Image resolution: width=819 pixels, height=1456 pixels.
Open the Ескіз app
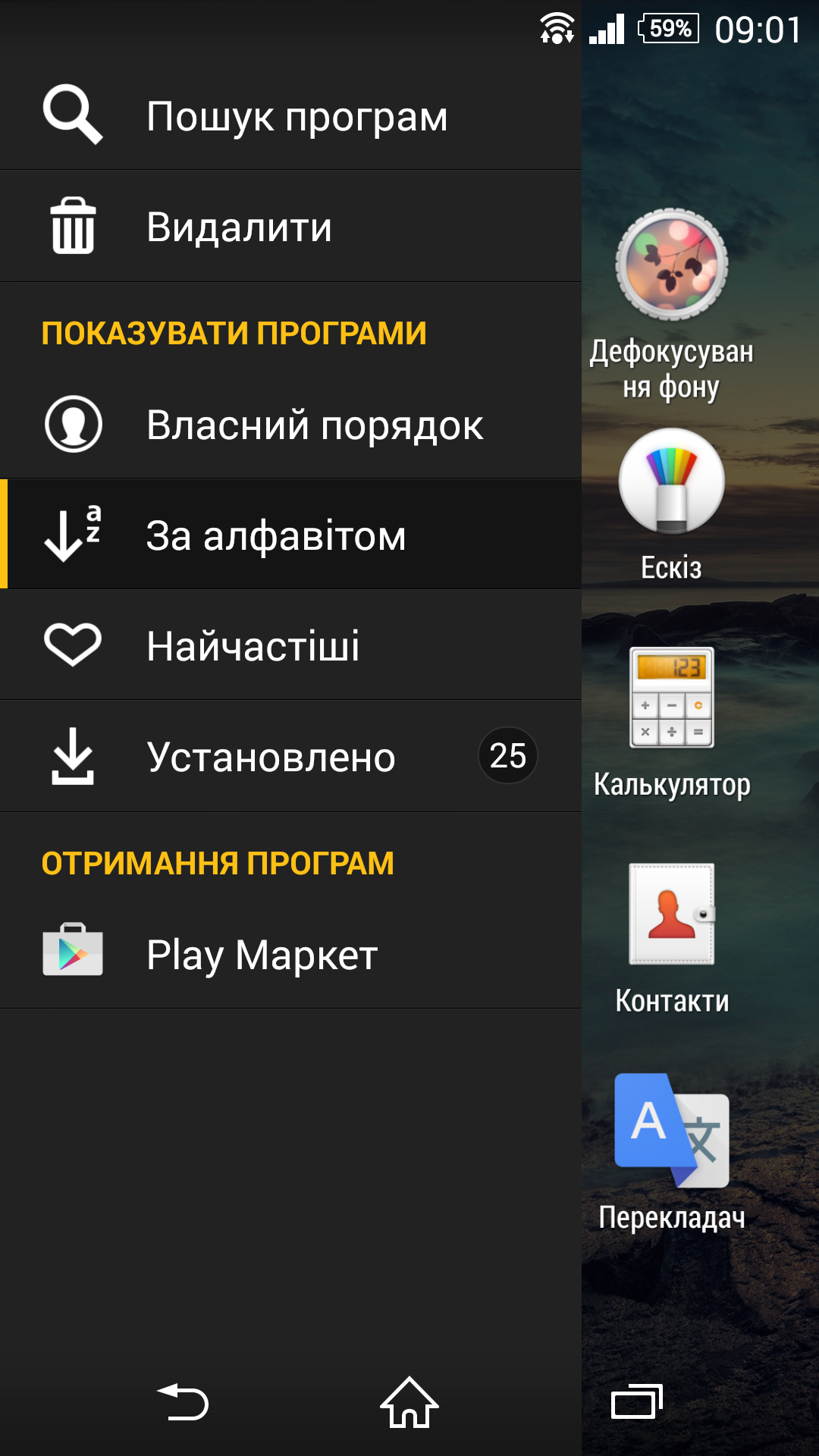coord(672,505)
